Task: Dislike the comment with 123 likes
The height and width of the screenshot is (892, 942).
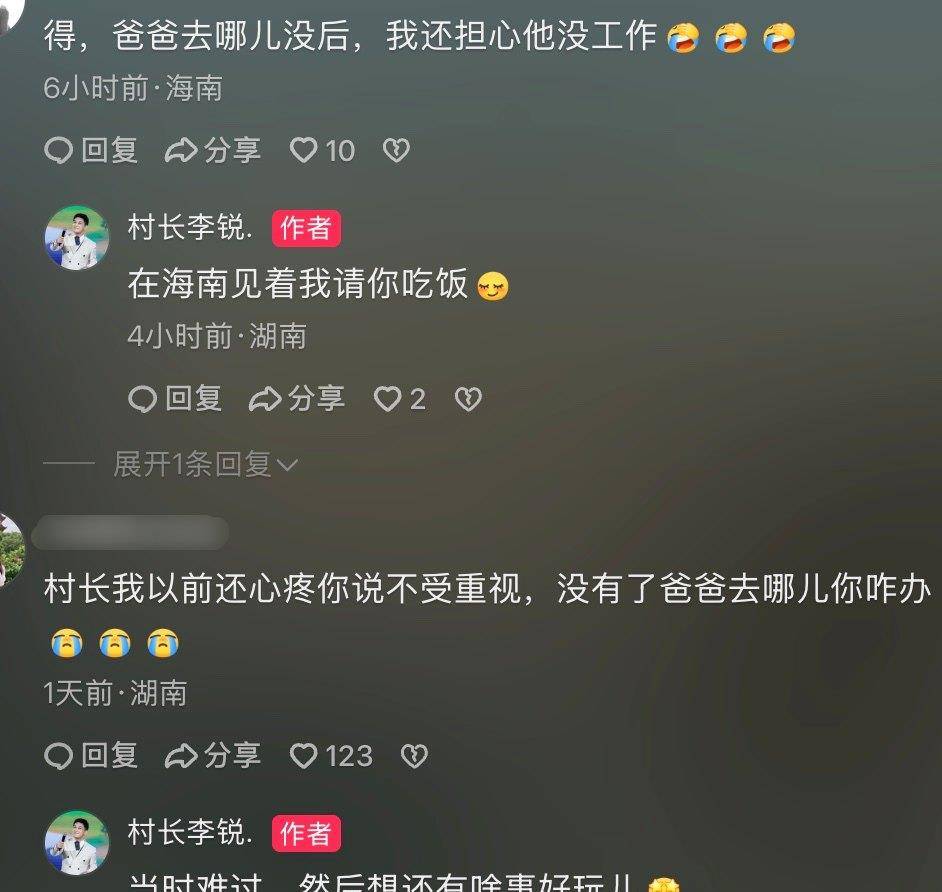Action: coord(414,756)
